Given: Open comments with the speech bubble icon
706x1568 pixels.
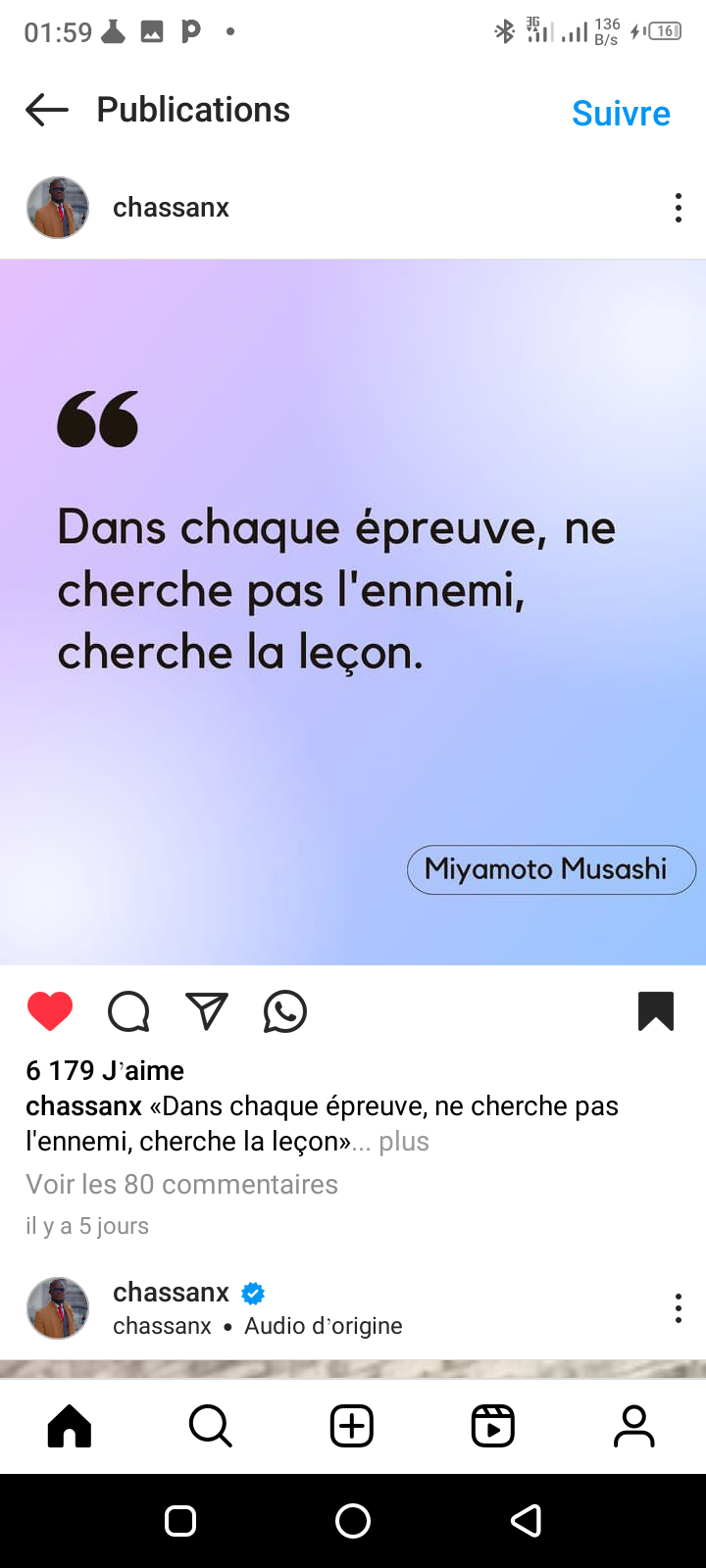Looking at the screenshot, I should (128, 1011).
